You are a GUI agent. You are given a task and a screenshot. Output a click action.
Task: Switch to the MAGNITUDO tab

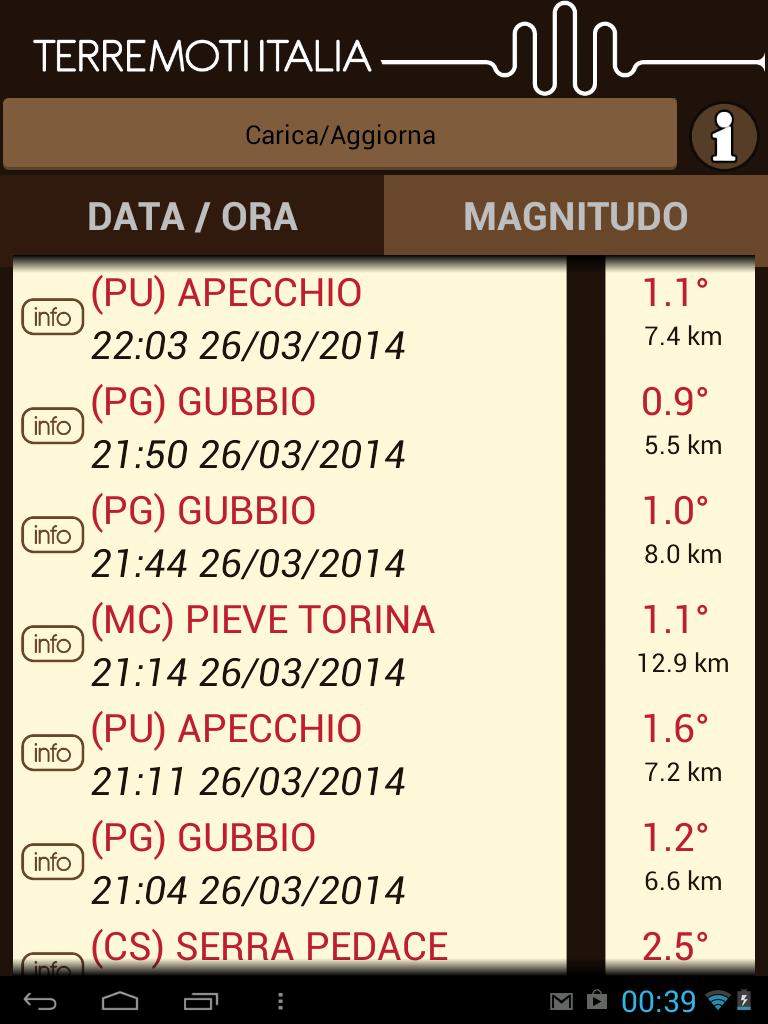point(575,215)
